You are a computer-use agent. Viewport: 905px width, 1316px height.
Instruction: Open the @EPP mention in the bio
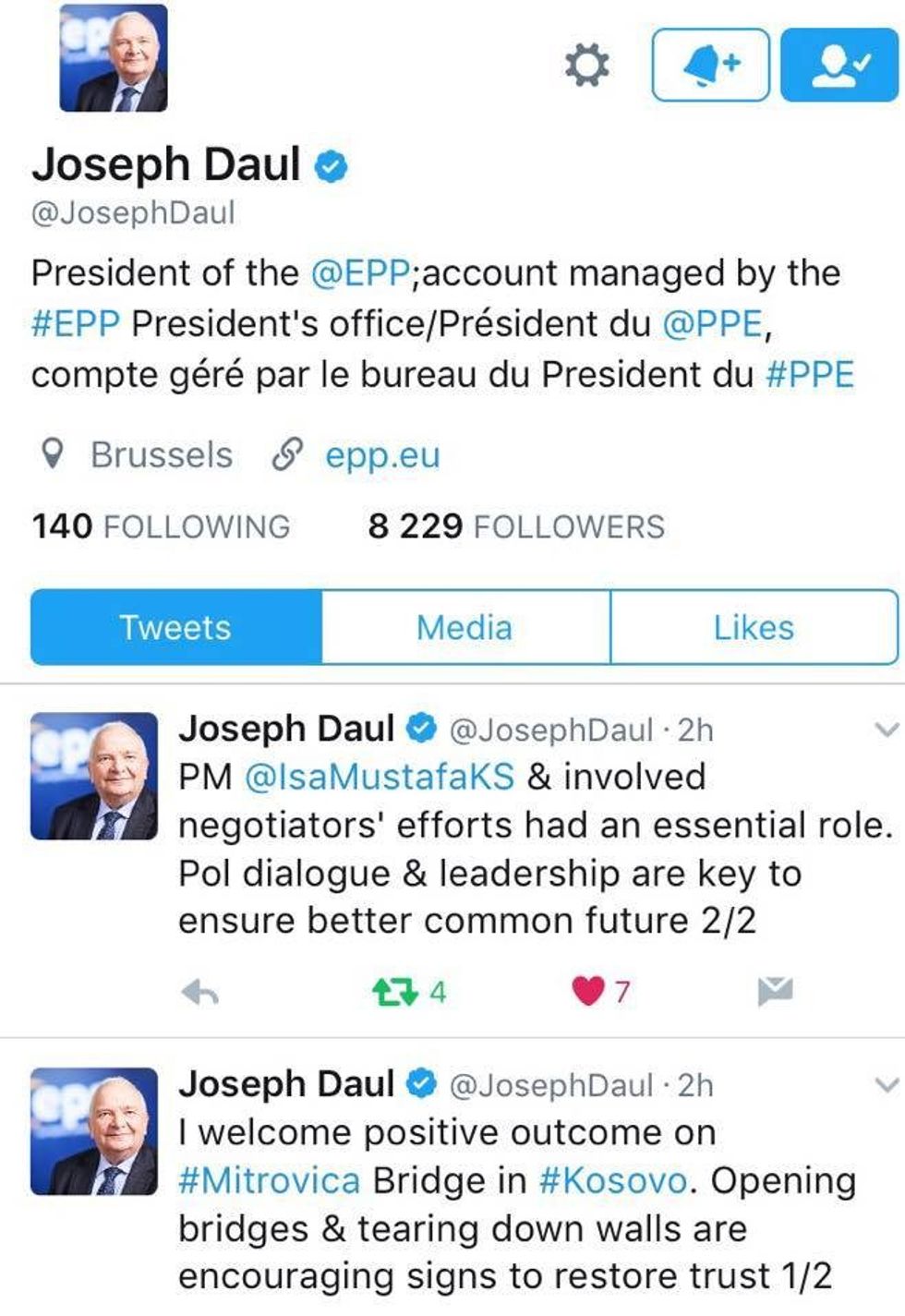coord(360,273)
